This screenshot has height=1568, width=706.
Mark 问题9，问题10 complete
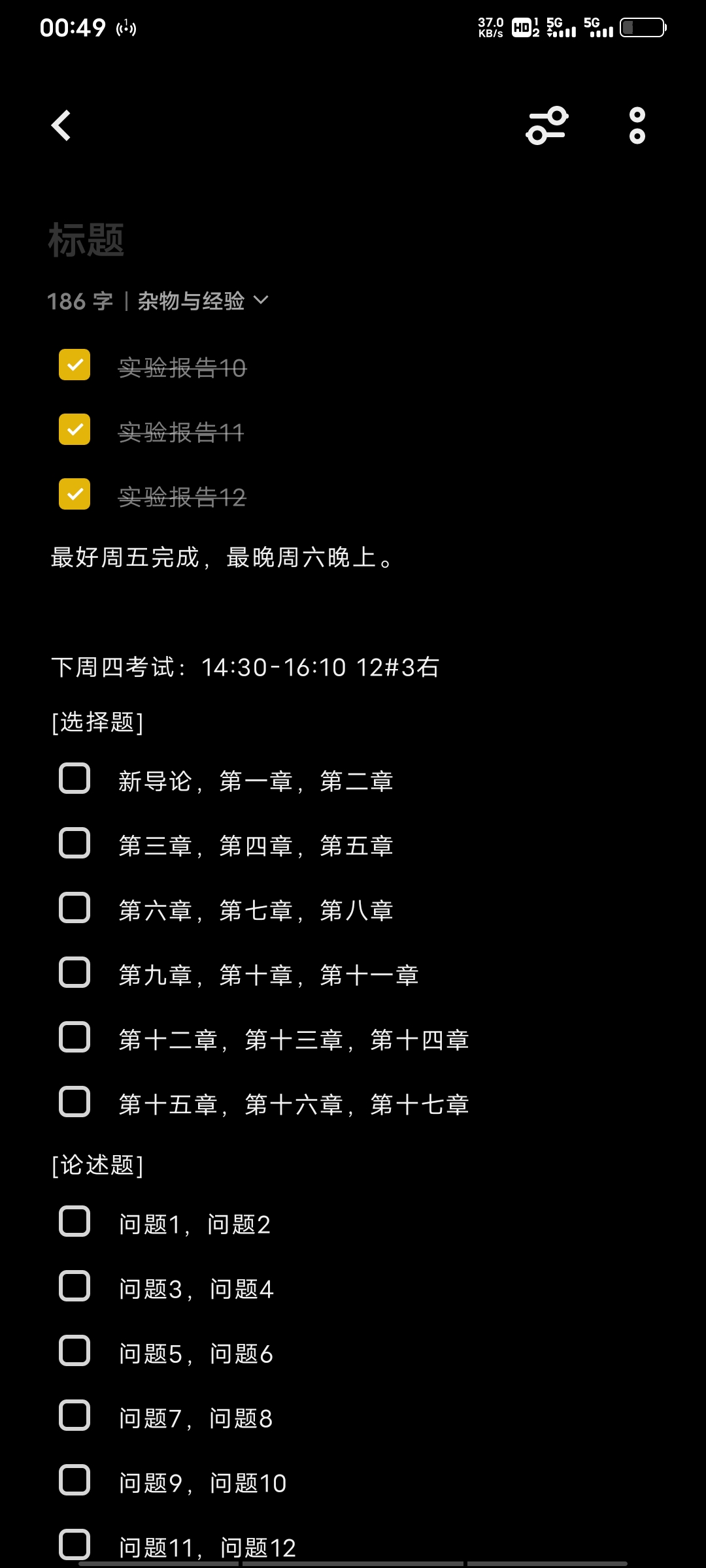point(75,1480)
